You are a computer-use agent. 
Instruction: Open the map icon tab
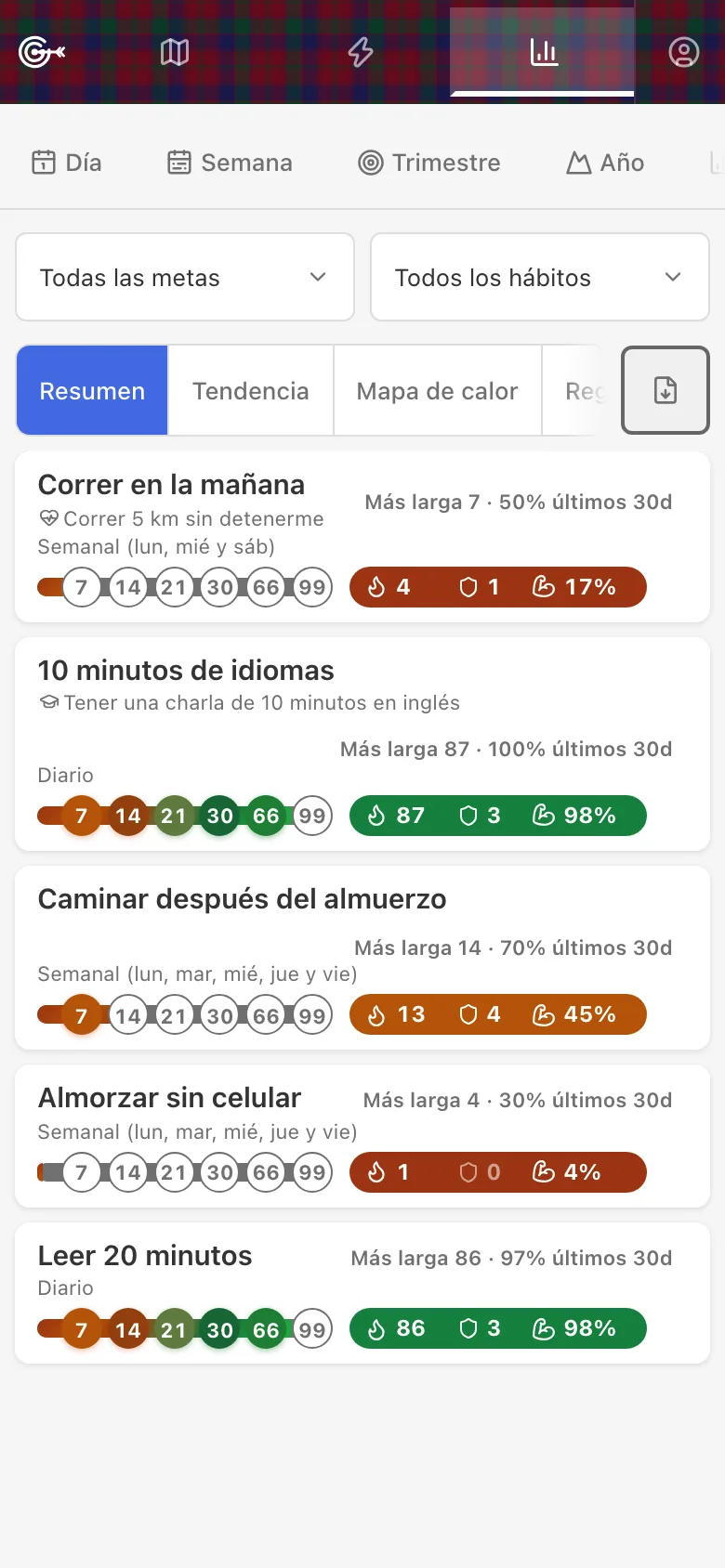click(x=174, y=52)
